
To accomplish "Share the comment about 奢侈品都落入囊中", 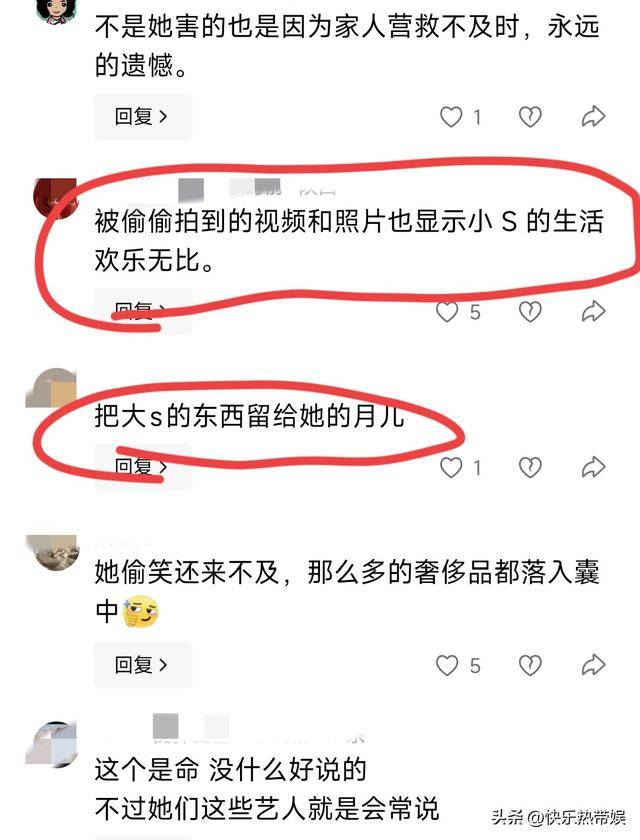I will (x=594, y=665).
